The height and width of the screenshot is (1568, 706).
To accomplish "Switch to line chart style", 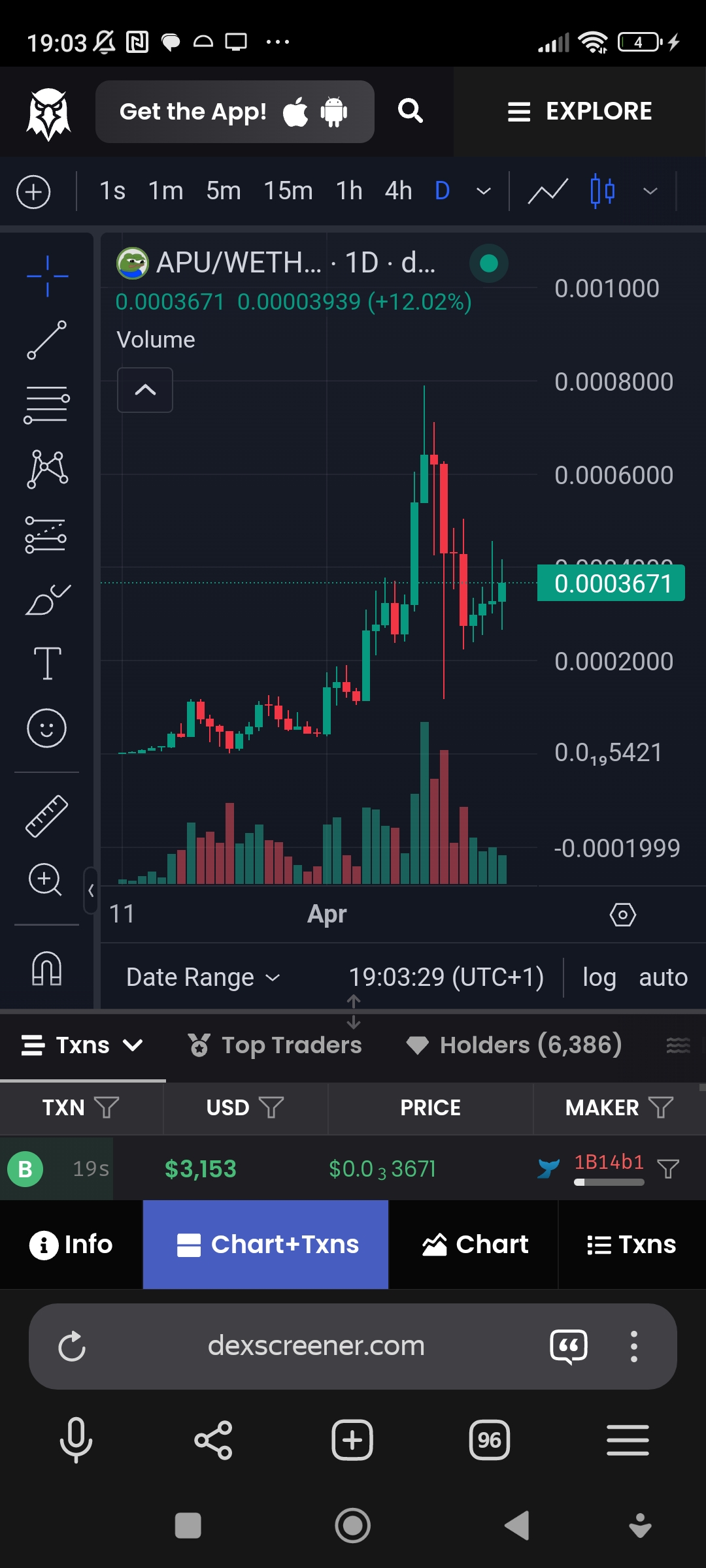I will (x=548, y=191).
